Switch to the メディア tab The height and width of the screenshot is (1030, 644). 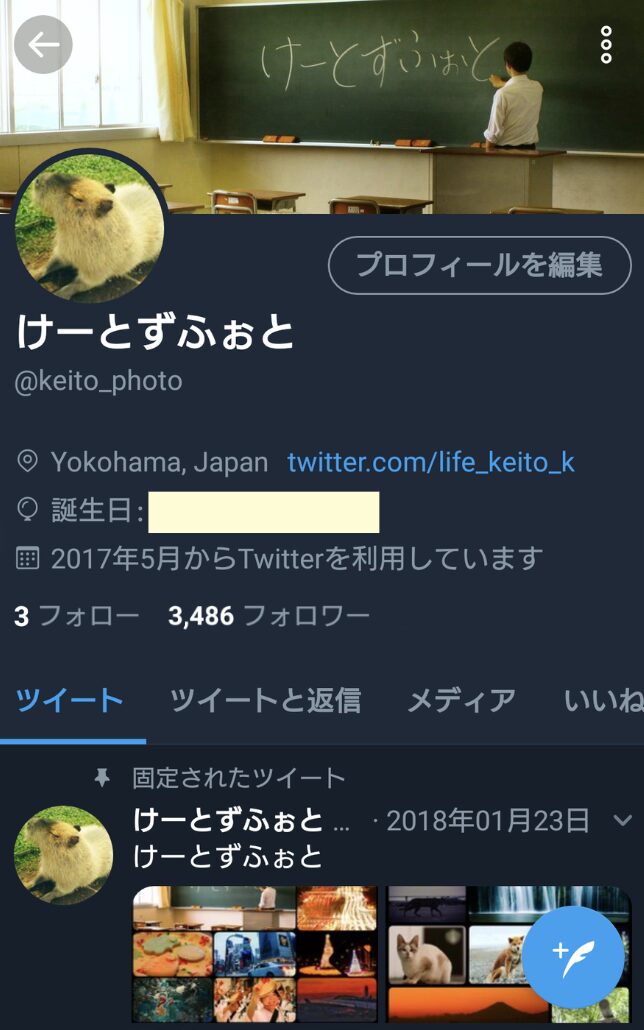coord(461,700)
